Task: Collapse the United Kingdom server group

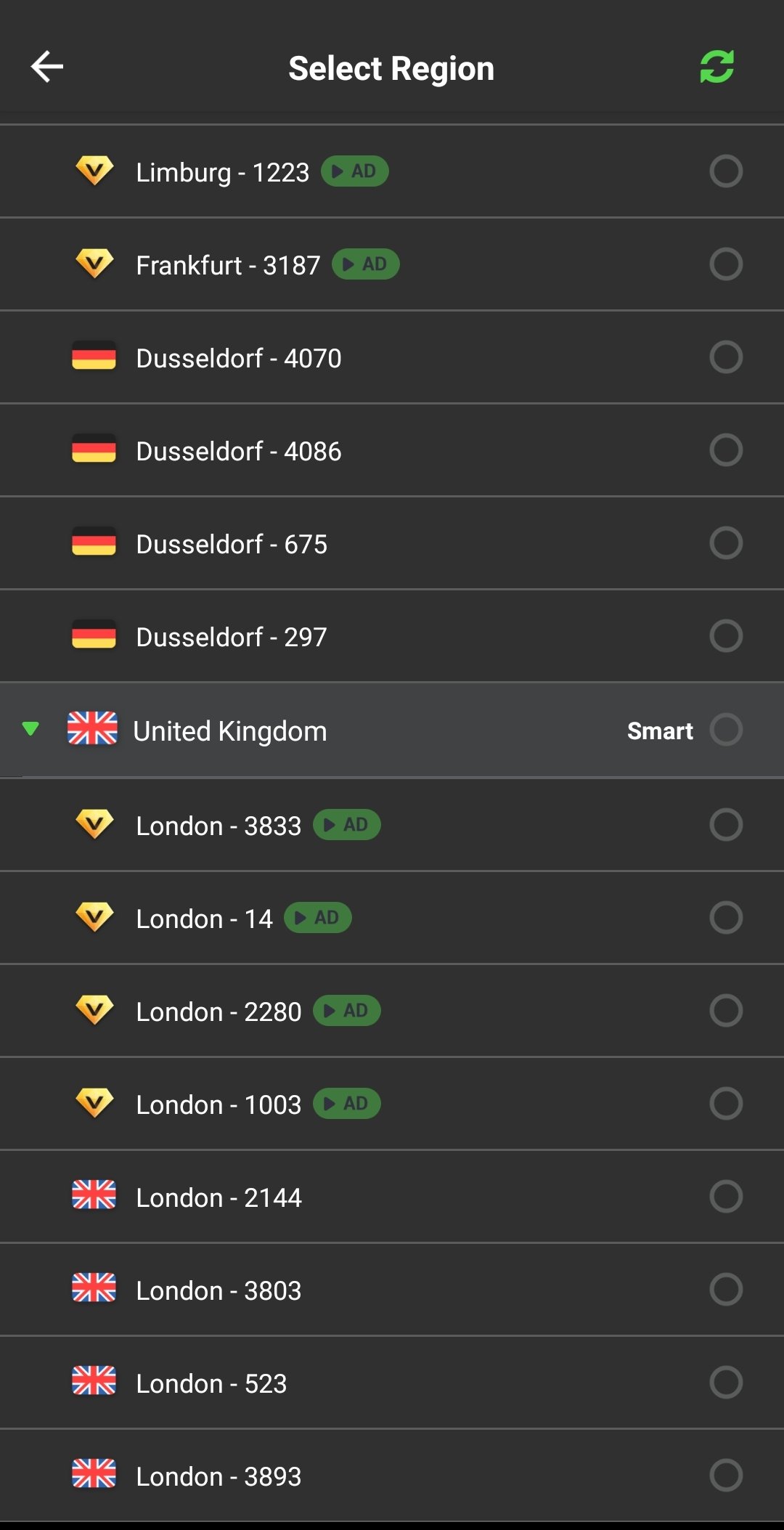Action: (30, 729)
